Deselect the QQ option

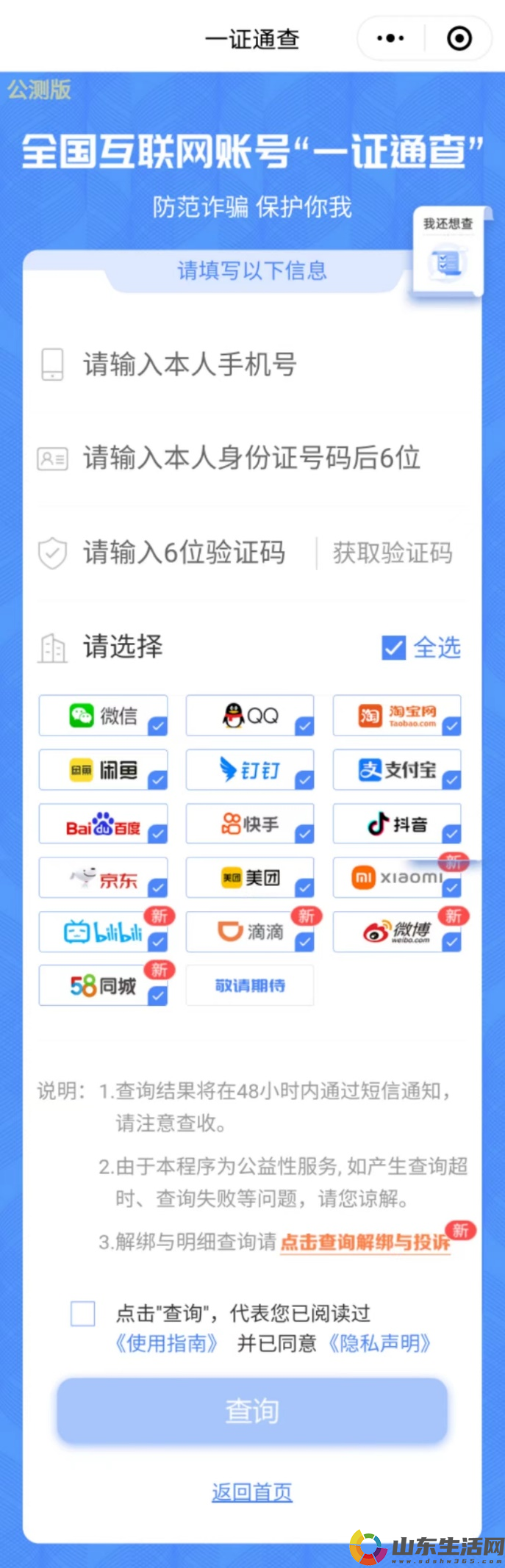[x=250, y=716]
